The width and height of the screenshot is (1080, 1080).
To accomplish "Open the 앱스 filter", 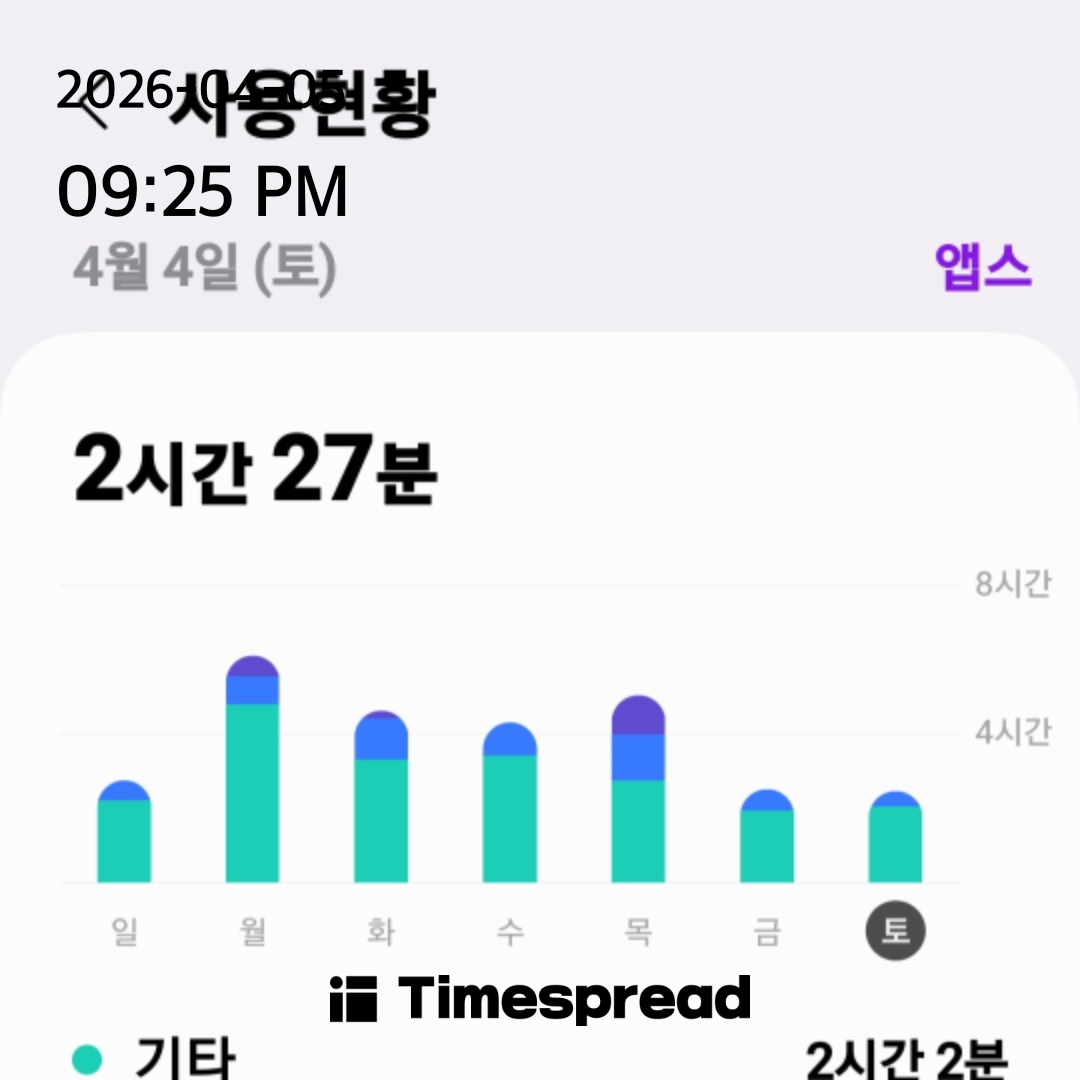I will click(x=982, y=268).
